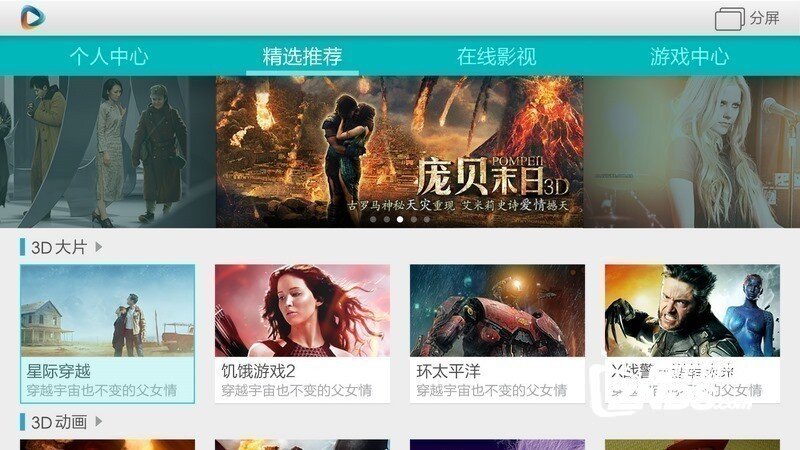The height and width of the screenshot is (450, 800).
Task: Expand the 3D动画 section
Action: point(62,422)
